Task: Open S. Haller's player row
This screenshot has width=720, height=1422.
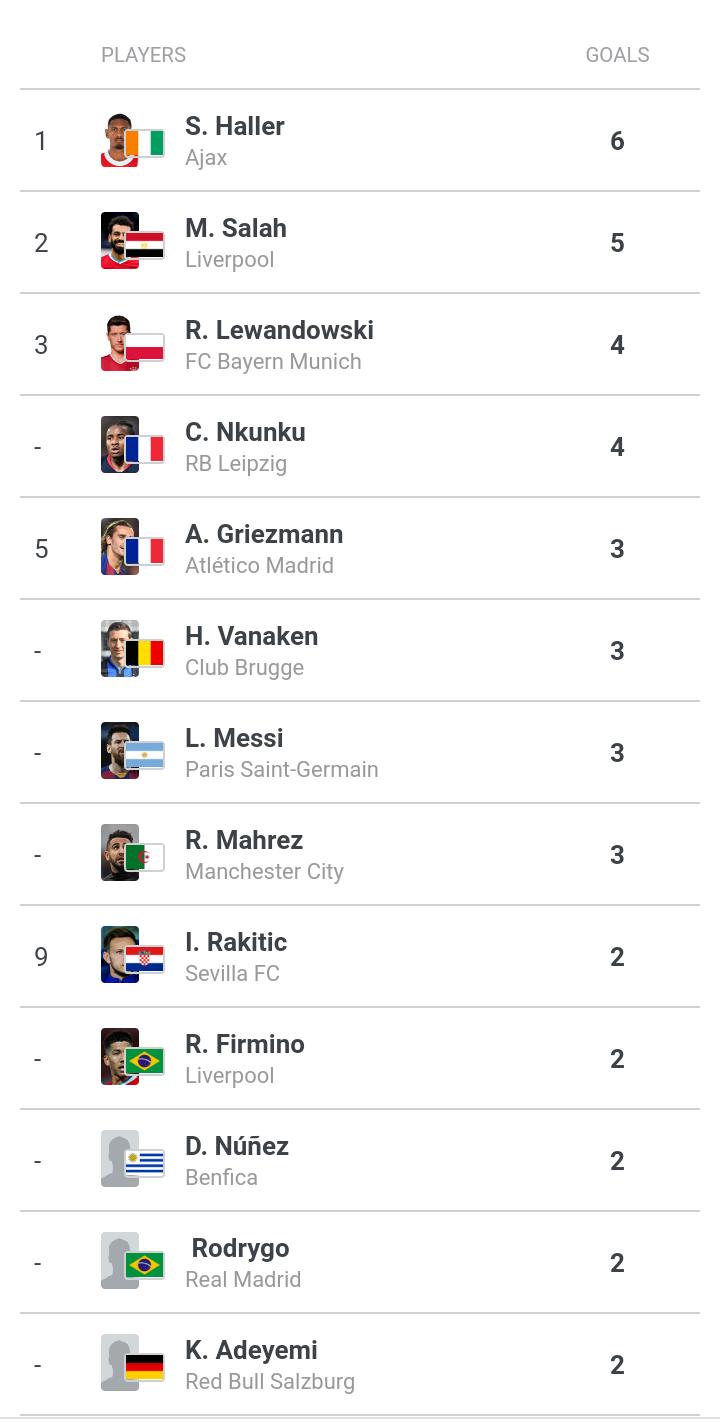Action: click(x=360, y=141)
